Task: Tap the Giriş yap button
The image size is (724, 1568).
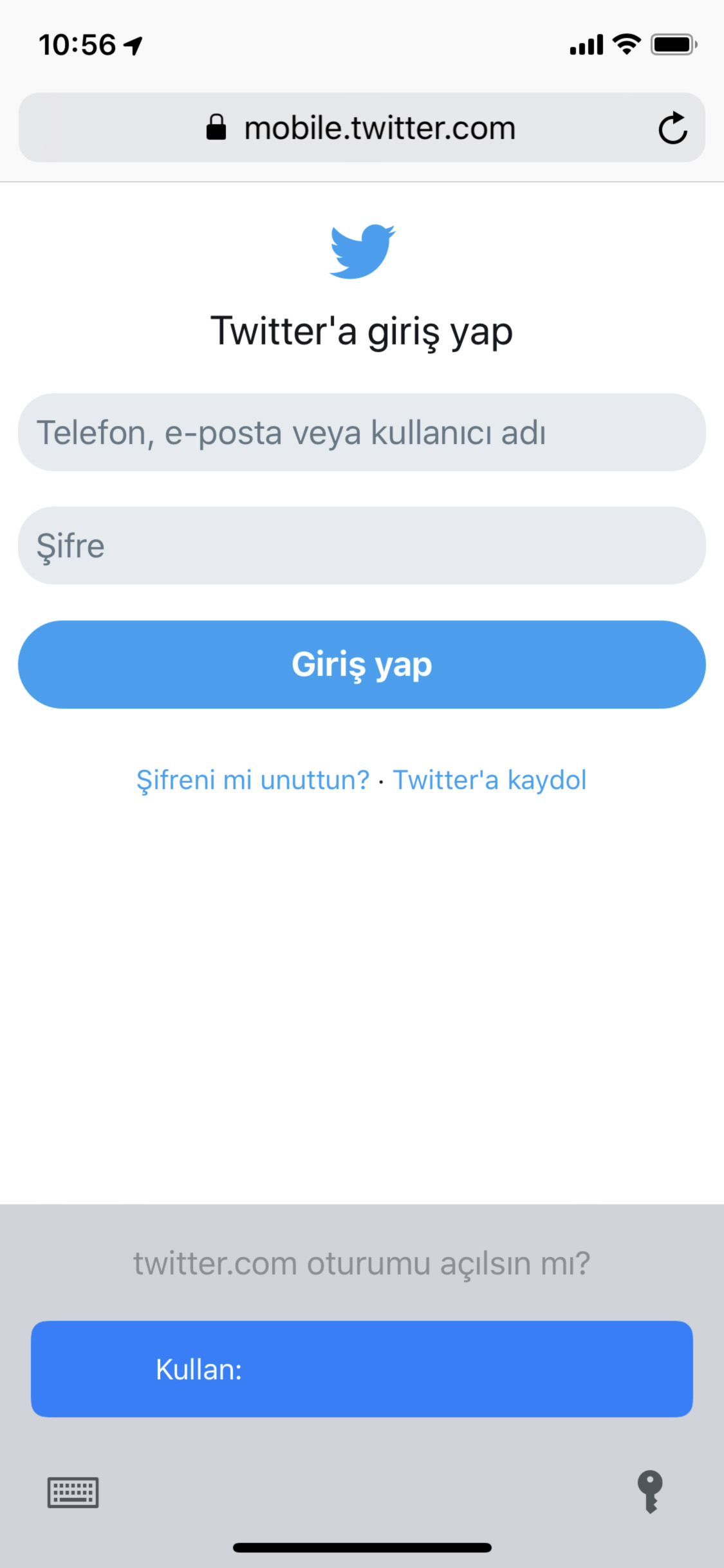Action: point(362,664)
